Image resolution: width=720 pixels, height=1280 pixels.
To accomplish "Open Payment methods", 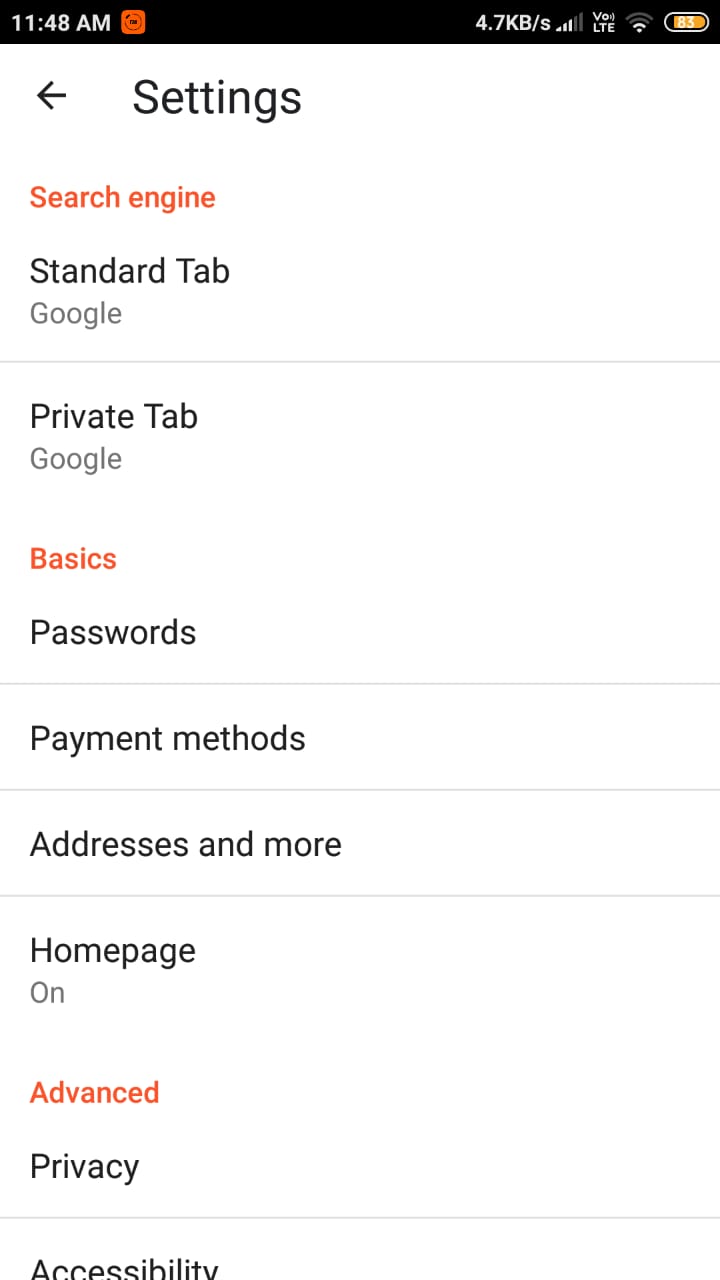I will point(360,738).
